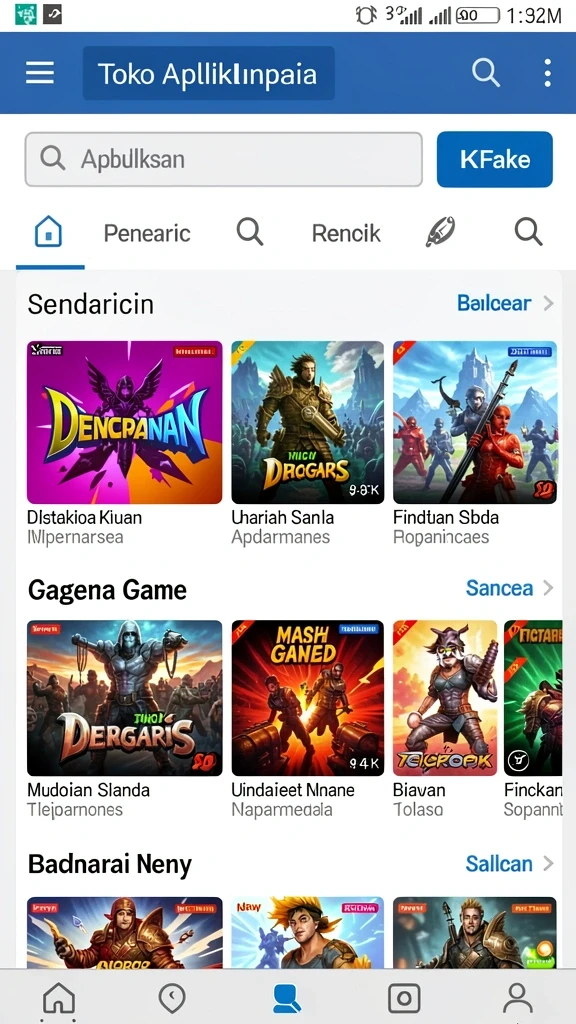View the Findtian Sbda game card
Screen dimensions: 576x1024
point(475,443)
